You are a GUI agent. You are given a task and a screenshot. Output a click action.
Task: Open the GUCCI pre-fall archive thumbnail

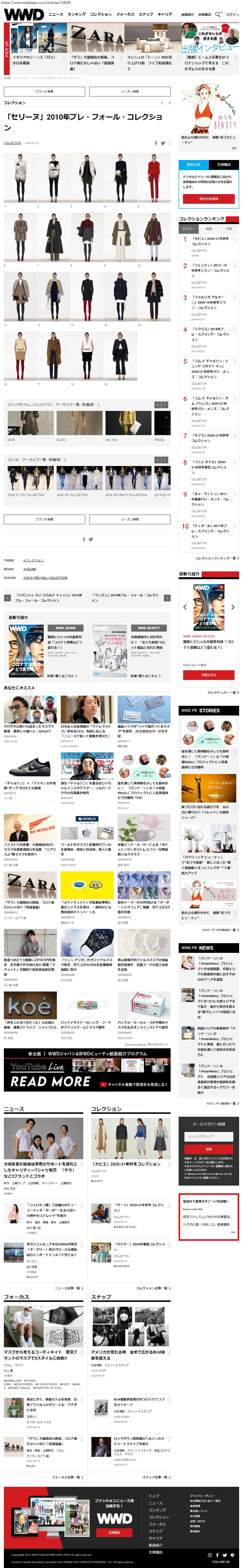point(79,424)
